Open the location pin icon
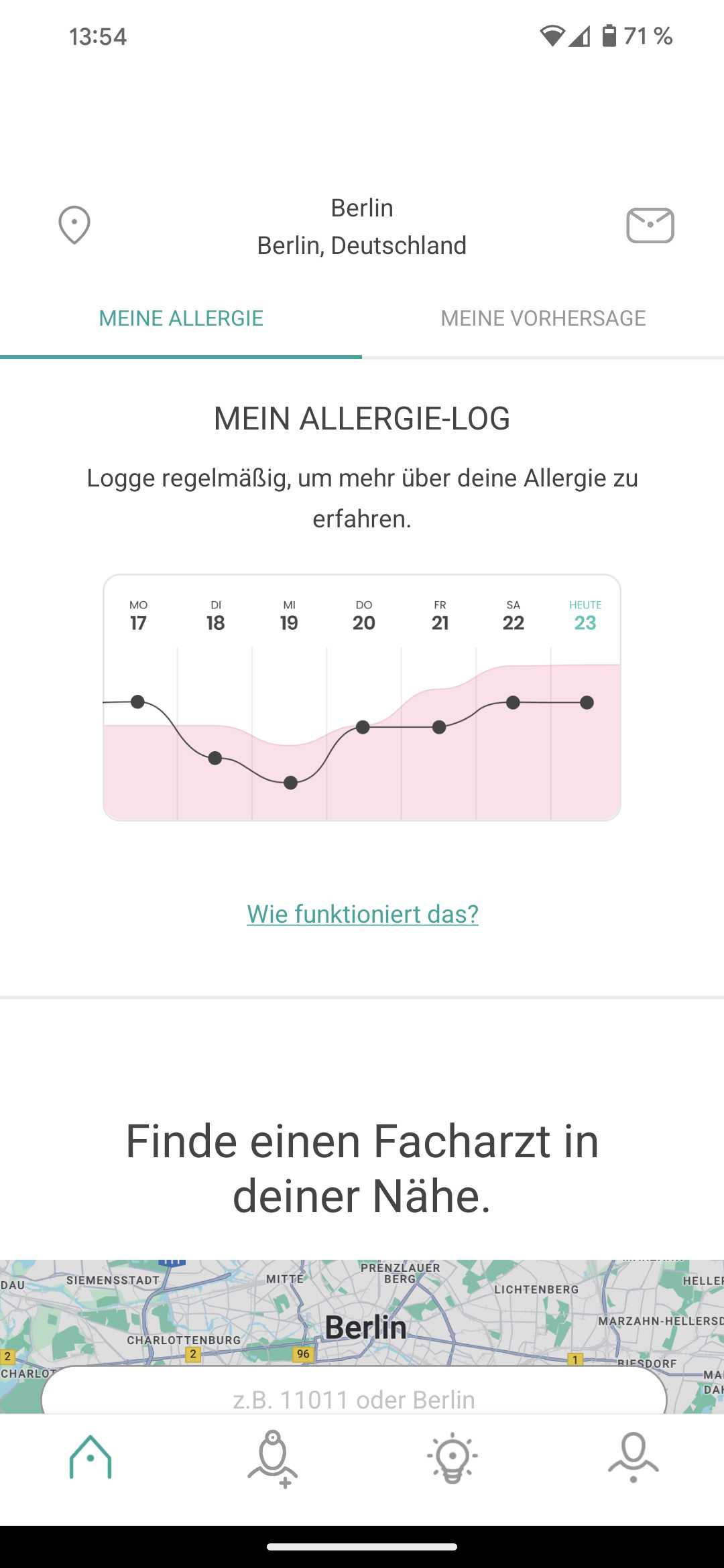The width and height of the screenshot is (724, 1568). pyautogui.click(x=74, y=225)
